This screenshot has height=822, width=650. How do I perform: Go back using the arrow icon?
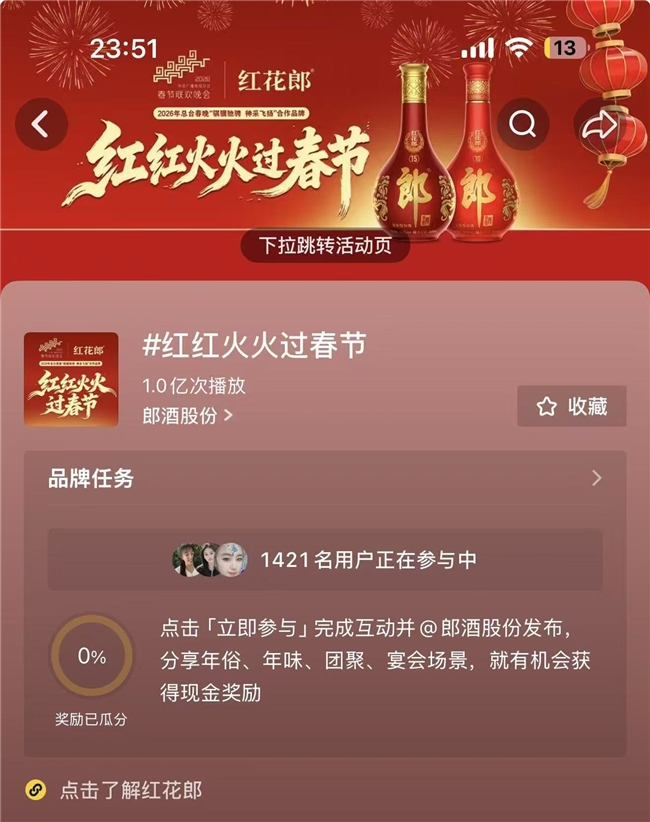(41, 124)
